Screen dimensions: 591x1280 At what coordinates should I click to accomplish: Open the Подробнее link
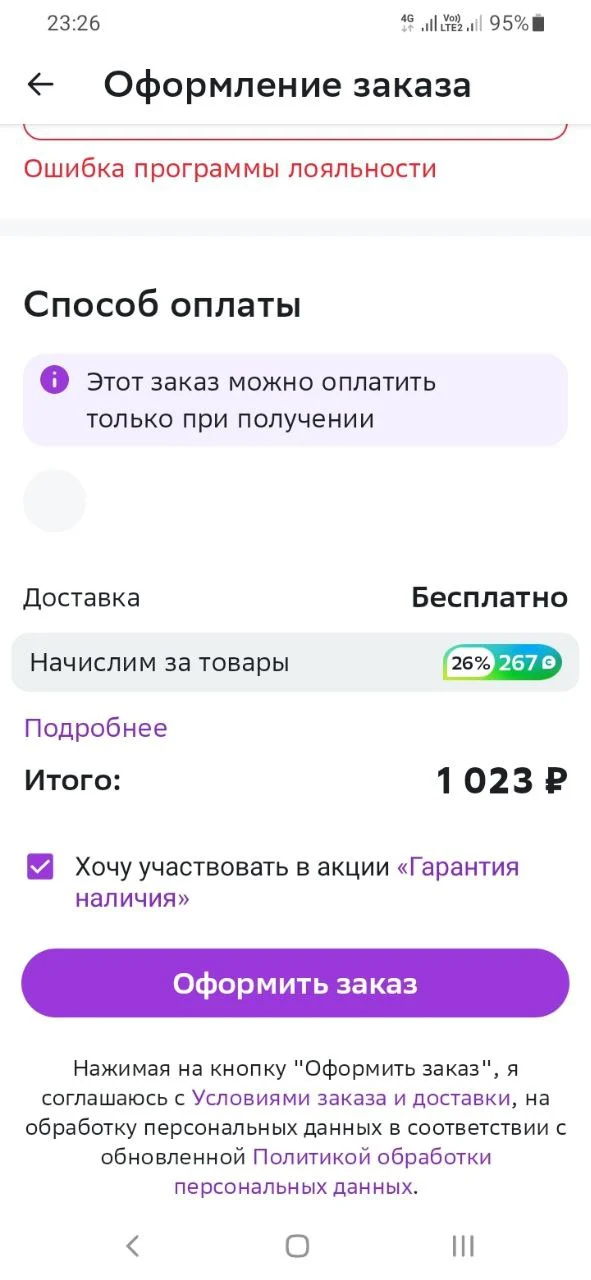click(96, 728)
